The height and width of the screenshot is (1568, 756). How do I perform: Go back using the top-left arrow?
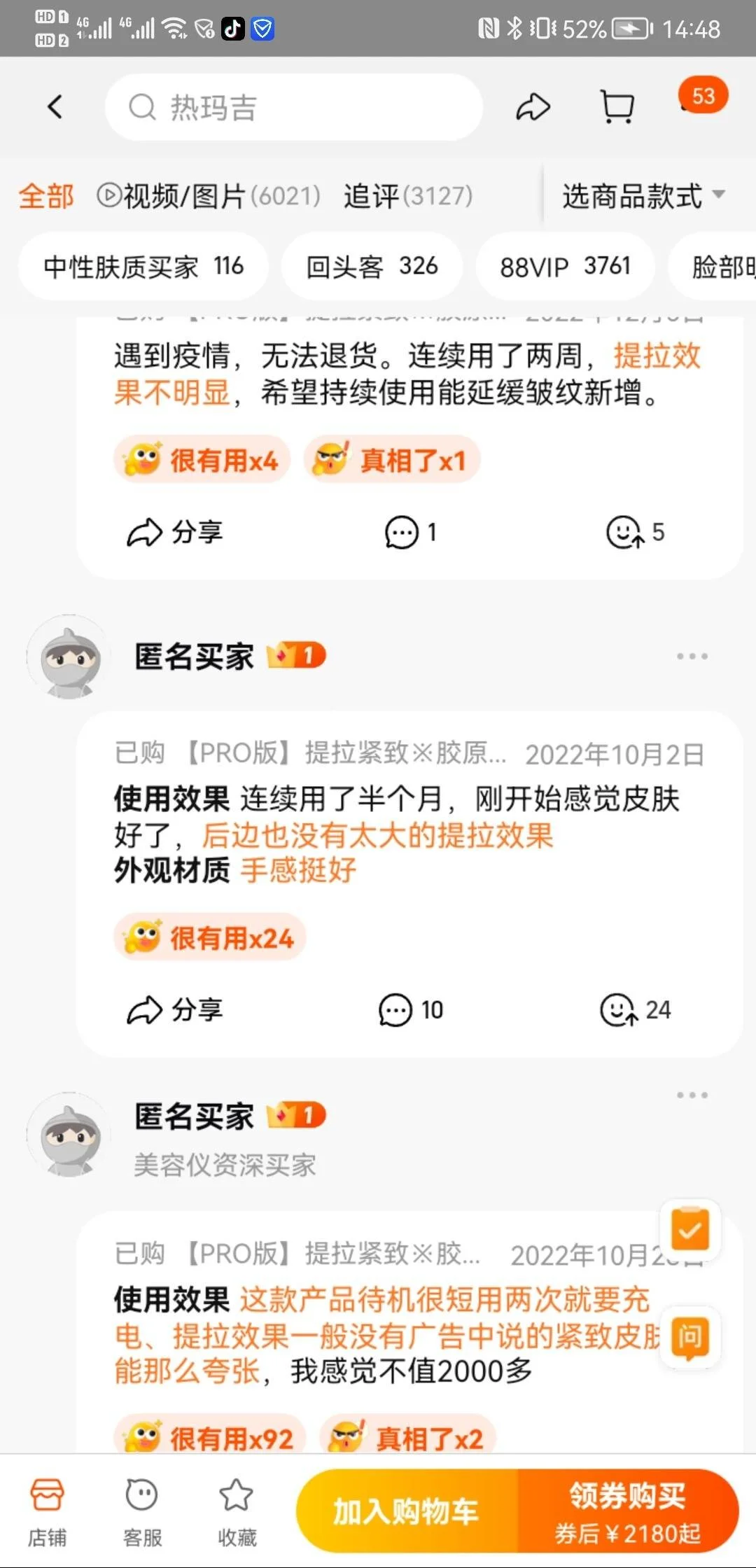coord(55,107)
